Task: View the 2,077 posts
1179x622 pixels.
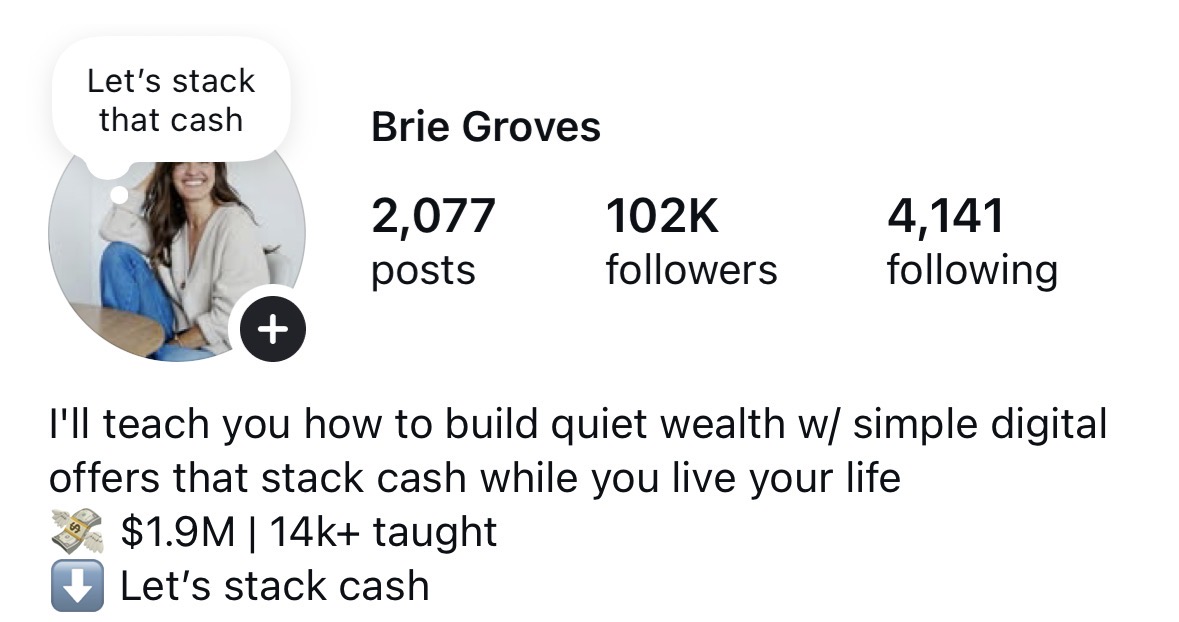Action: [x=432, y=242]
